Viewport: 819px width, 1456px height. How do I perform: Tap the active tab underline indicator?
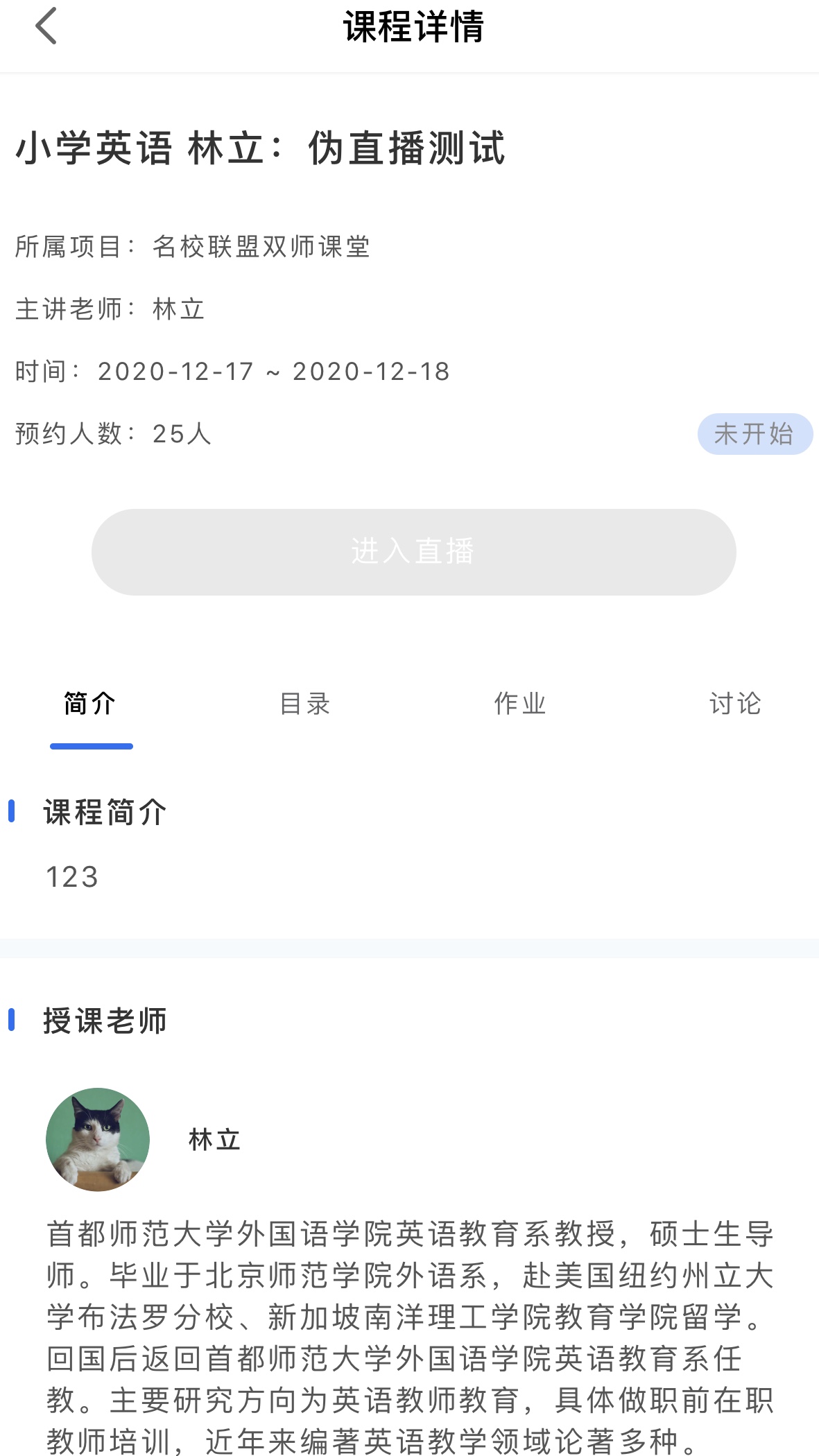click(91, 747)
